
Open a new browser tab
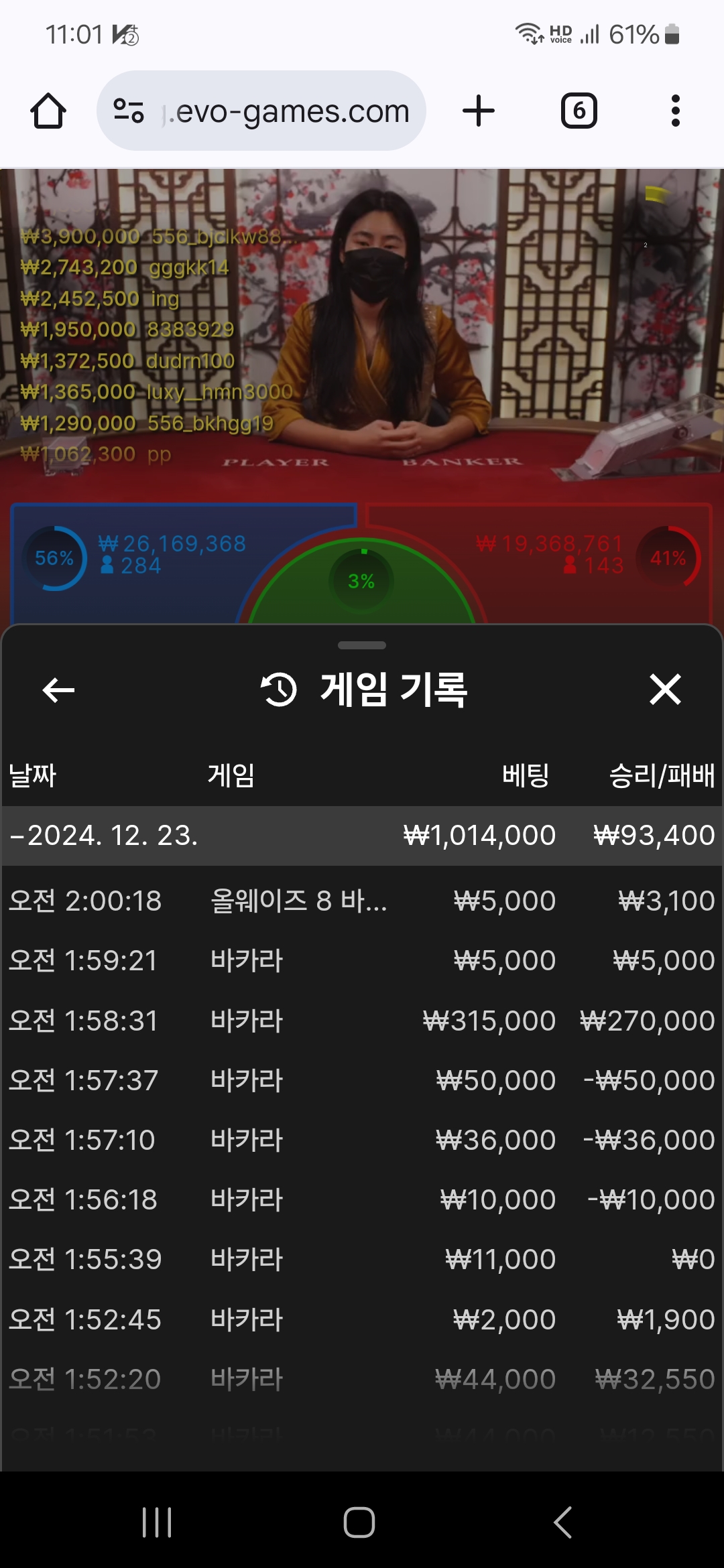click(479, 111)
